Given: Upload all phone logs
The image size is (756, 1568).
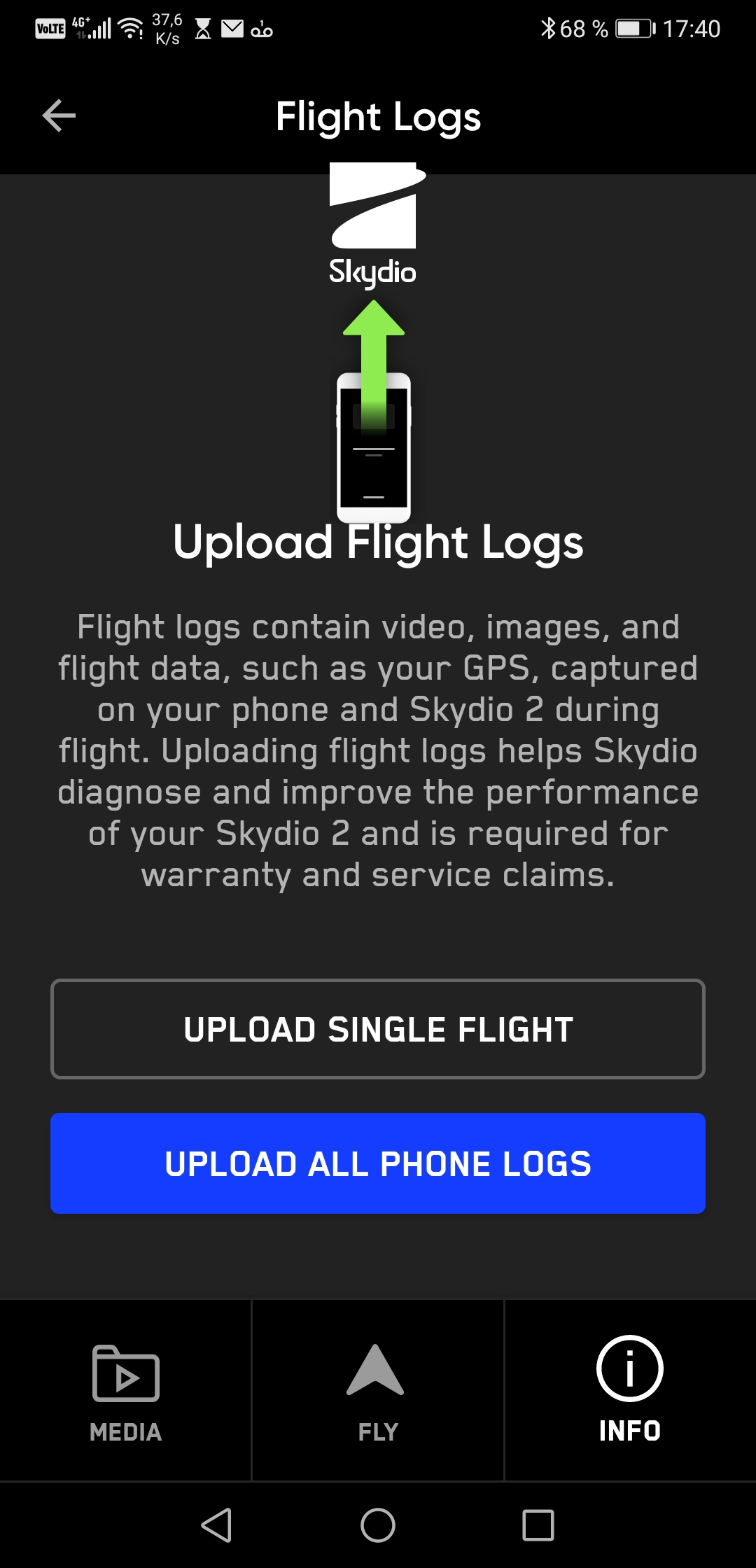Looking at the screenshot, I should (x=378, y=1163).
